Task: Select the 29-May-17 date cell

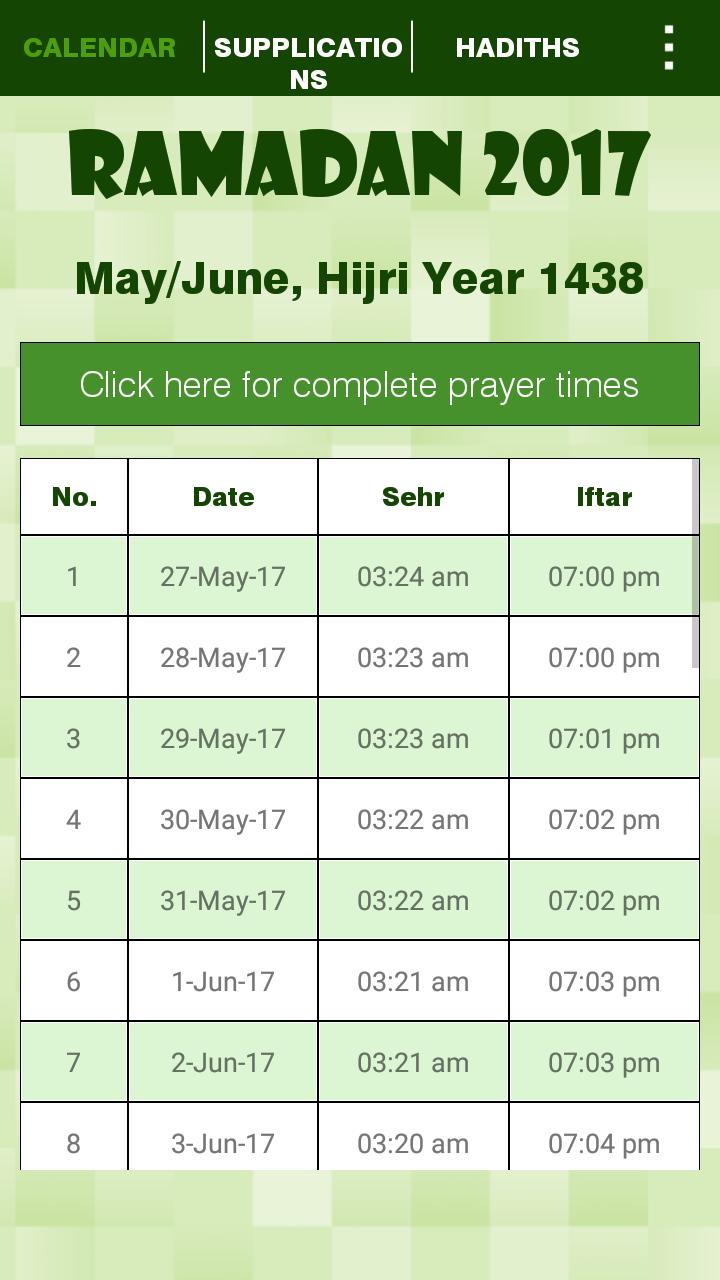Action: coord(222,738)
